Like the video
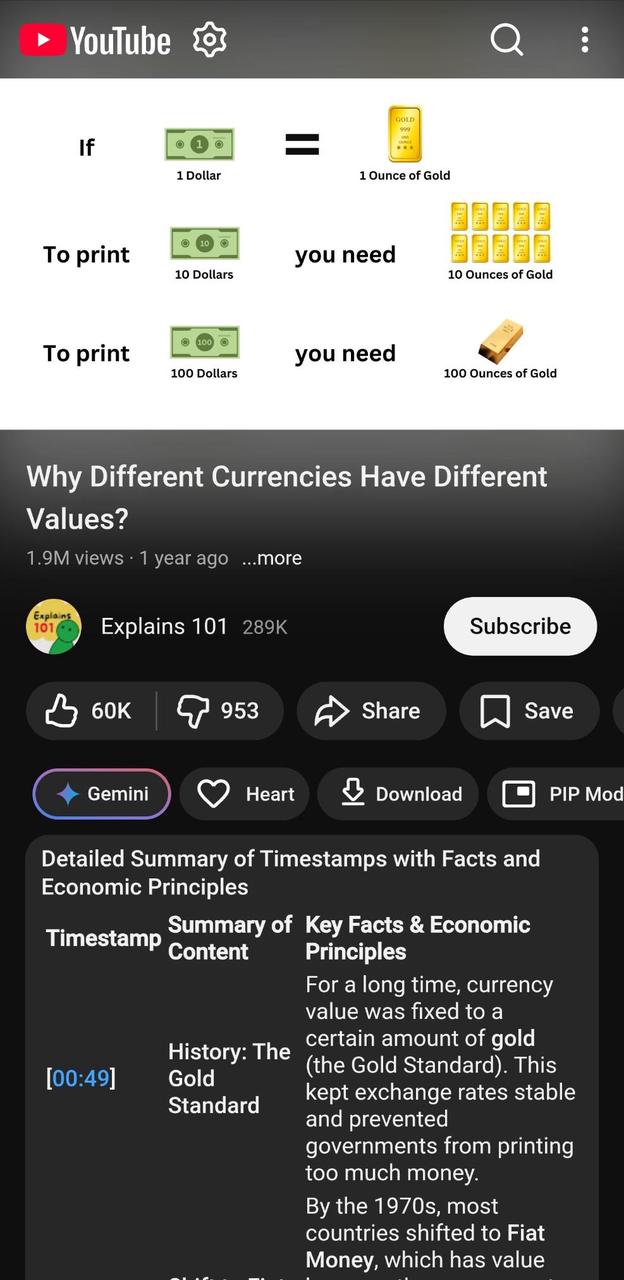Viewport: 624px width, 1280px height. [x=90, y=711]
